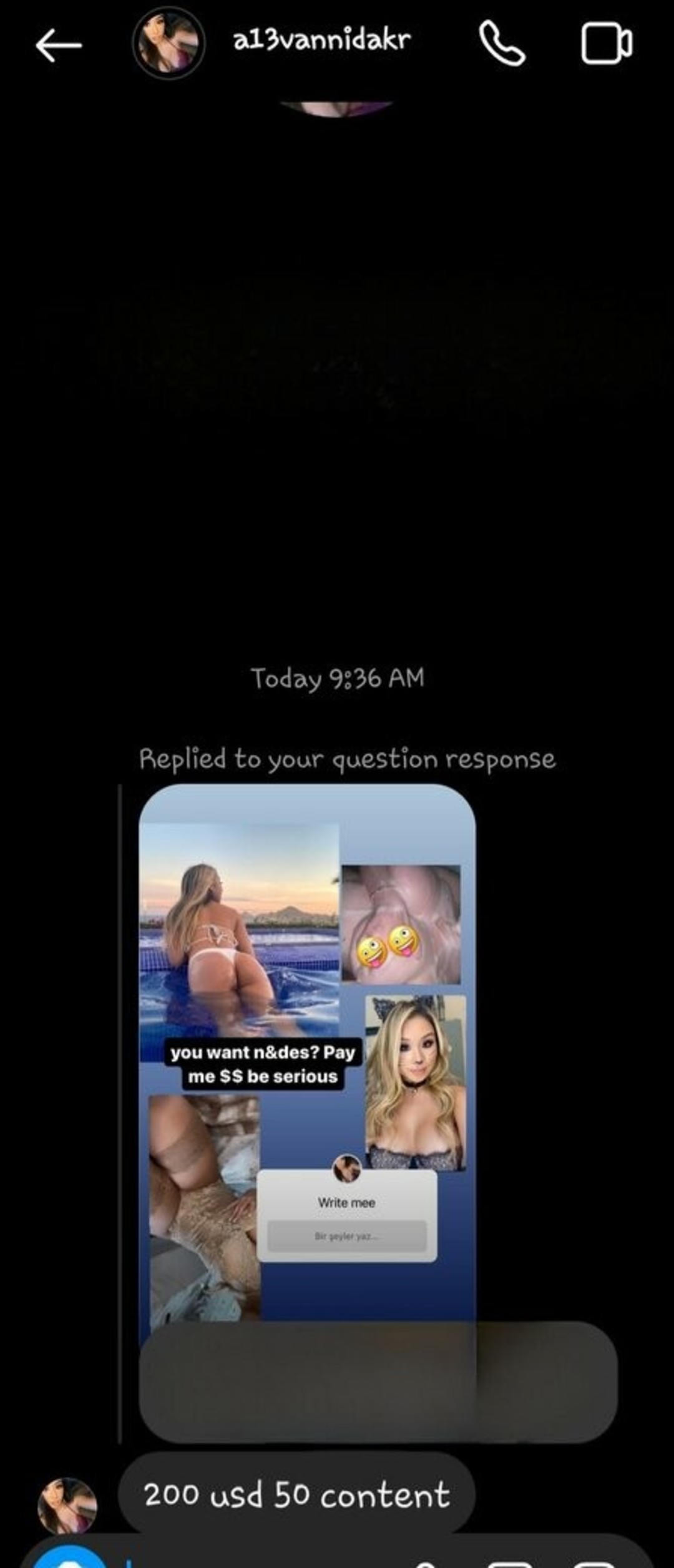The width and height of the screenshot is (674, 1568).
Task: Go back using the arrow icon
Action: (x=58, y=46)
